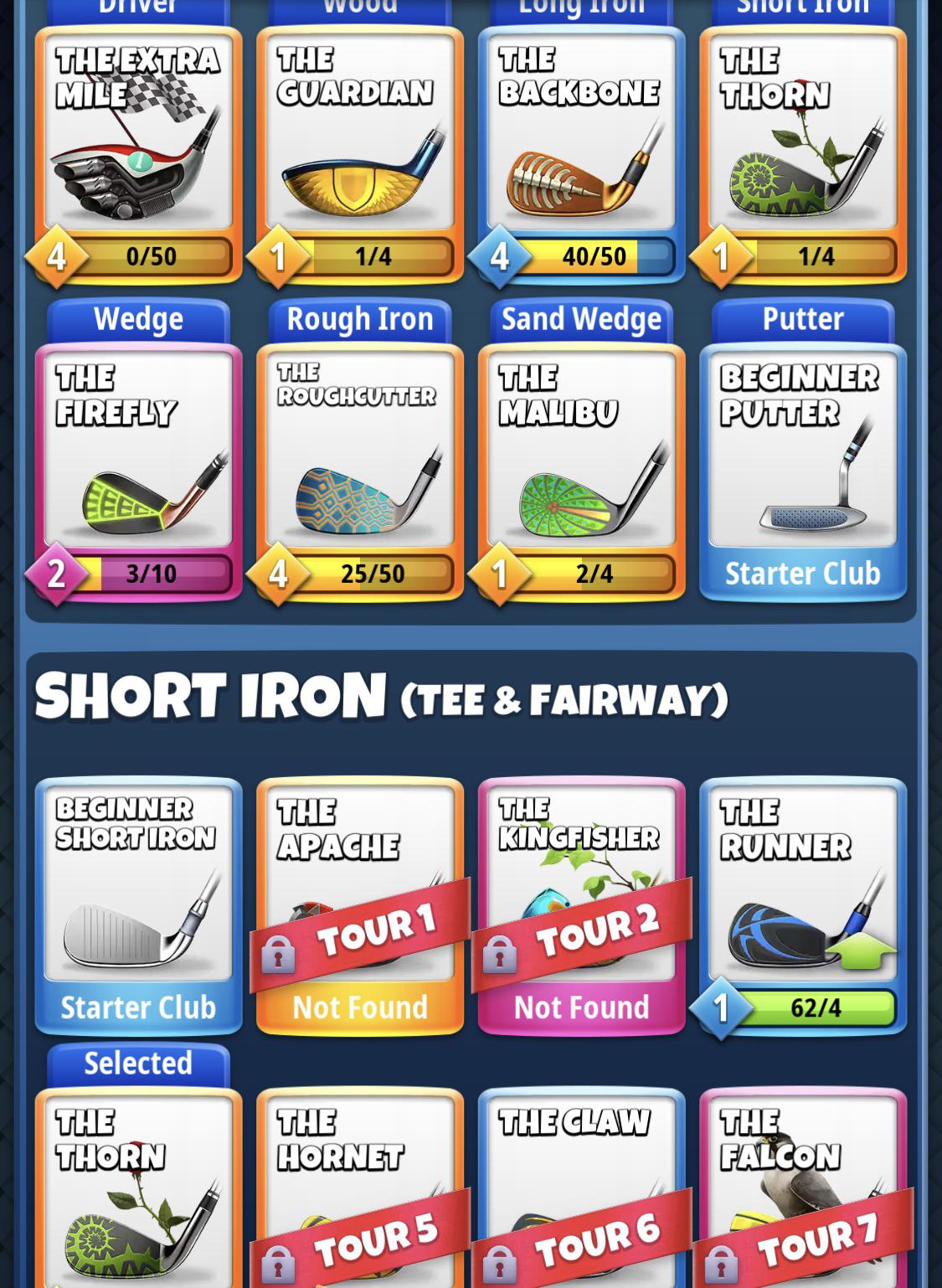Open the locked Kingfisher Tour 2 card
The width and height of the screenshot is (942, 1288).
pyautogui.click(x=581, y=904)
